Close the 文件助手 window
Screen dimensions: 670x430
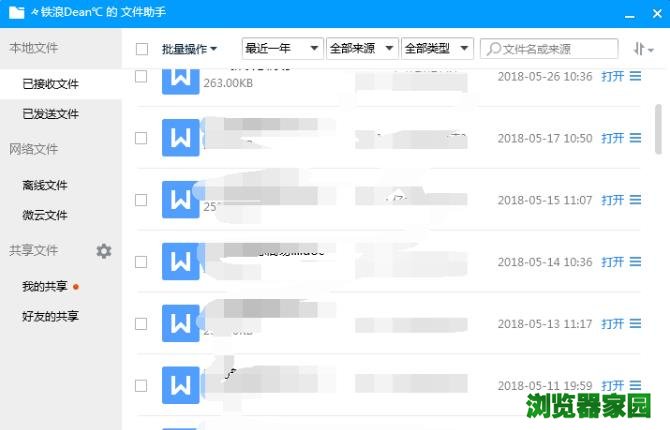[654, 12]
